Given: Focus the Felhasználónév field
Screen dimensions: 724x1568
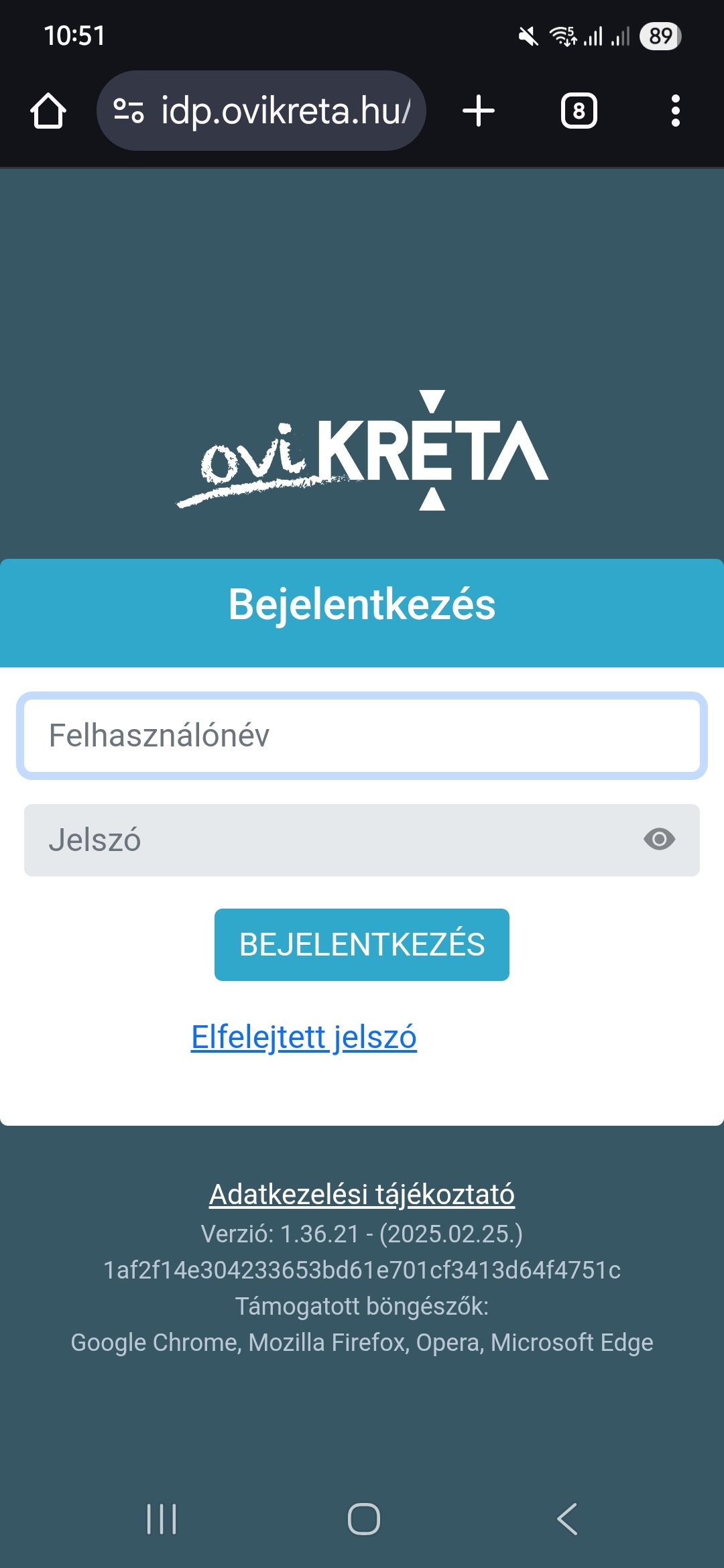Looking at the screenshot, I should pyautogui.click(x=362, y=736).
